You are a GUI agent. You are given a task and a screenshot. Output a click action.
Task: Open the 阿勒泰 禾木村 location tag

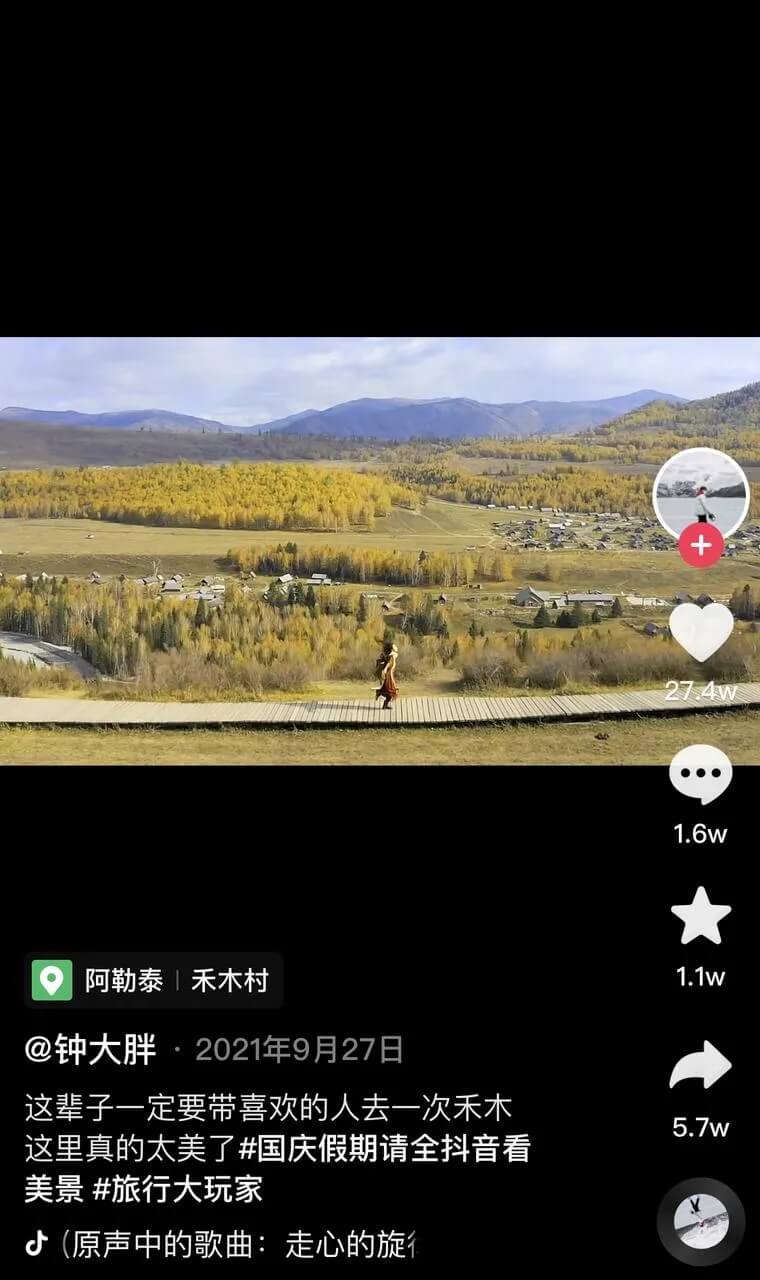[x=153, y=980]
